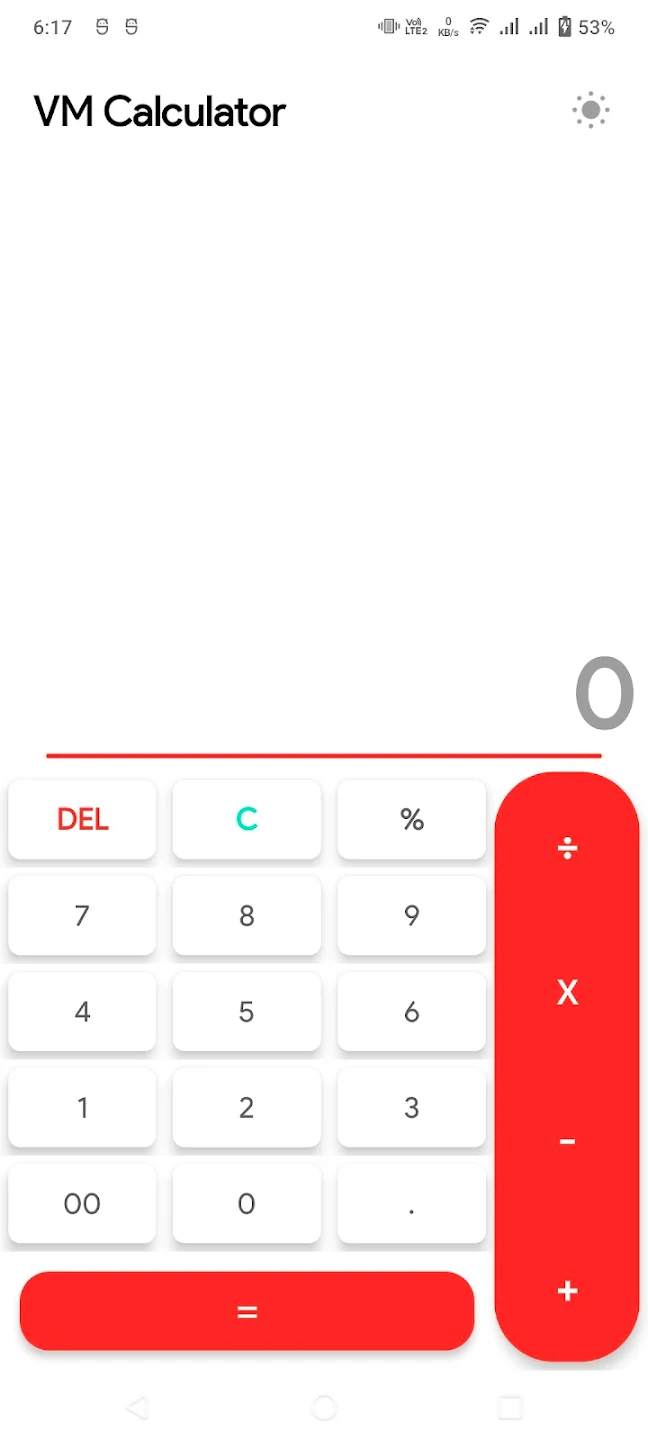Tap the equals button

click(247, 1311)
